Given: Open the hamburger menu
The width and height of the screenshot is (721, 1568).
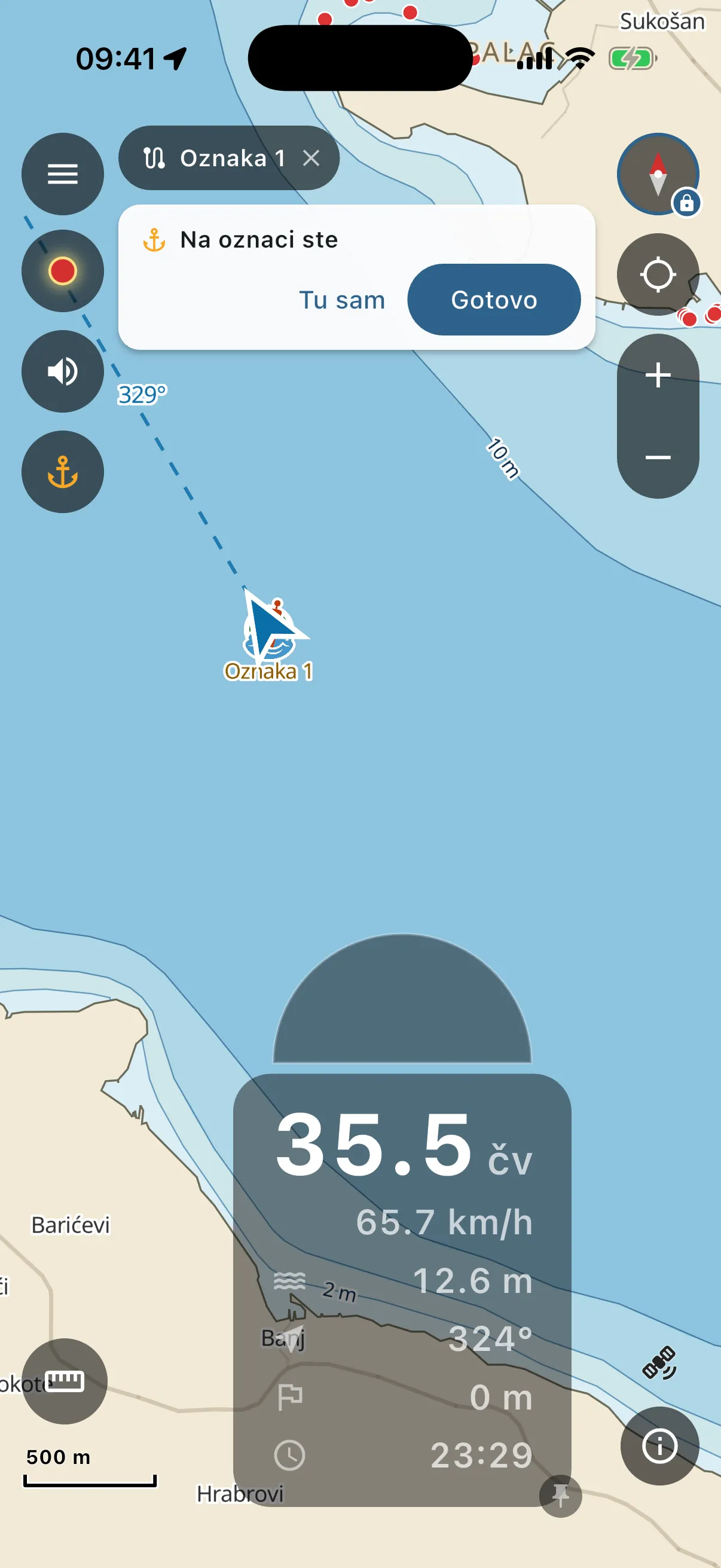Looking at the screenshot, I should tap(63, 174).
